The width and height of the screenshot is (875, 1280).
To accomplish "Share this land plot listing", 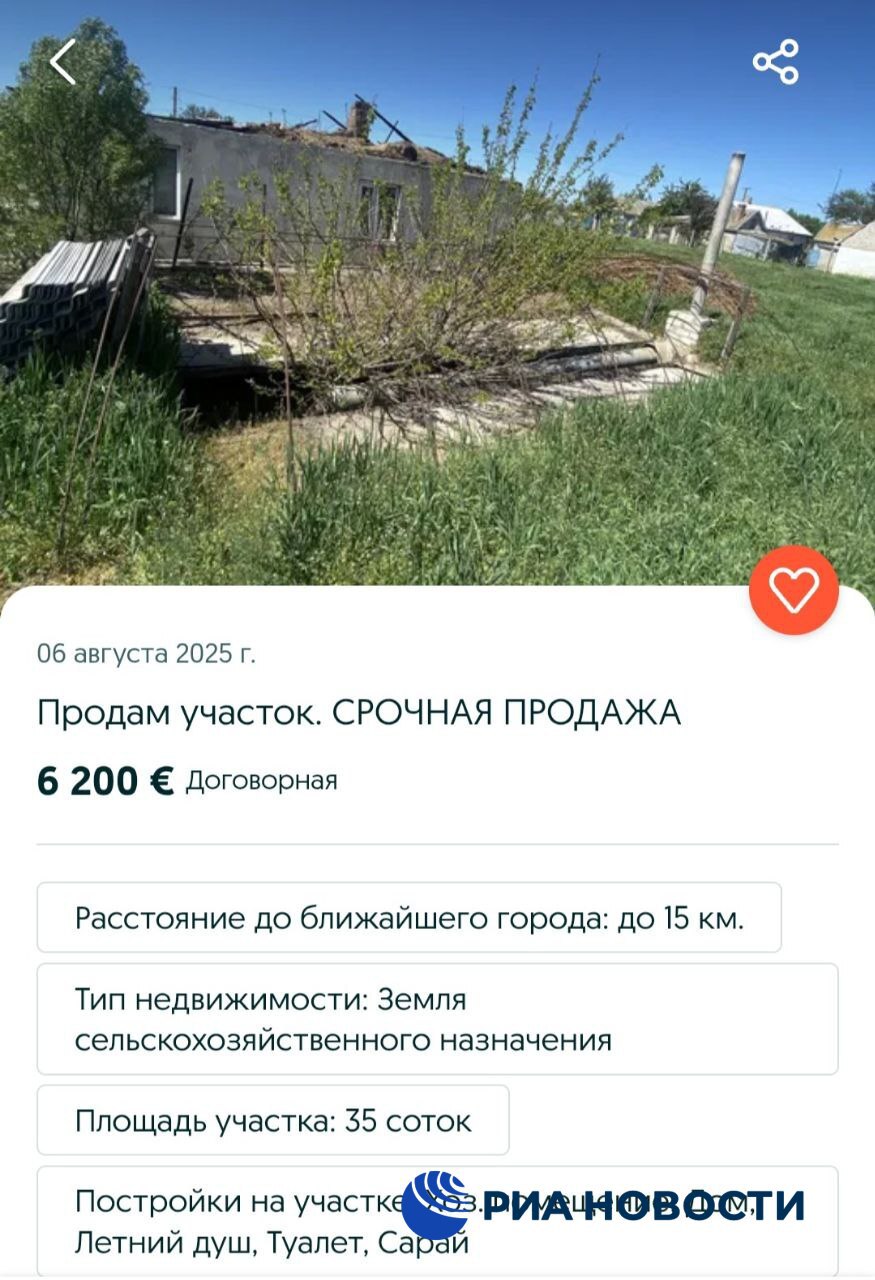I will [x=776, y=62].
